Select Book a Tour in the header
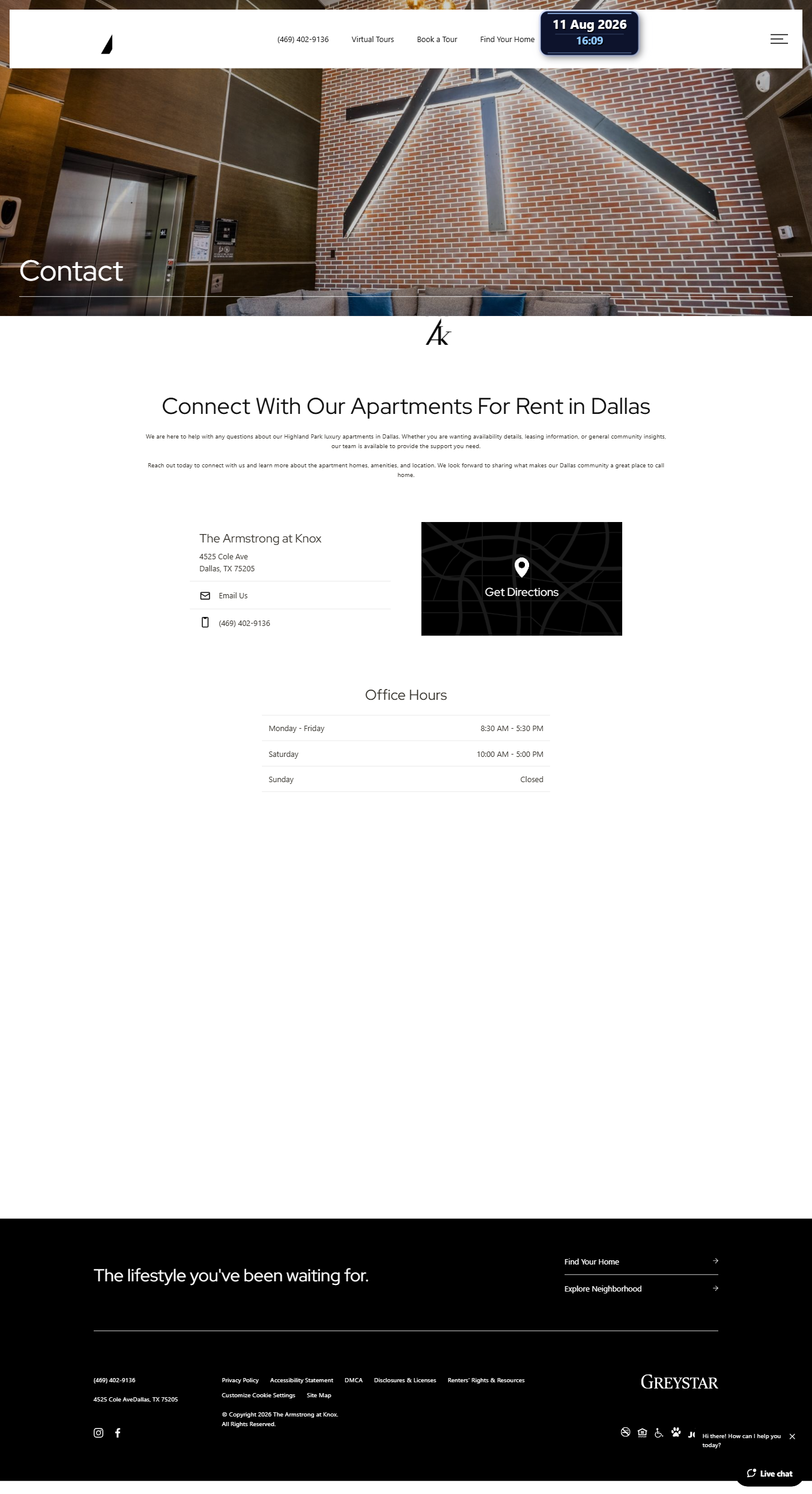Screen dimensions: 812x1494 coord(437,40)
